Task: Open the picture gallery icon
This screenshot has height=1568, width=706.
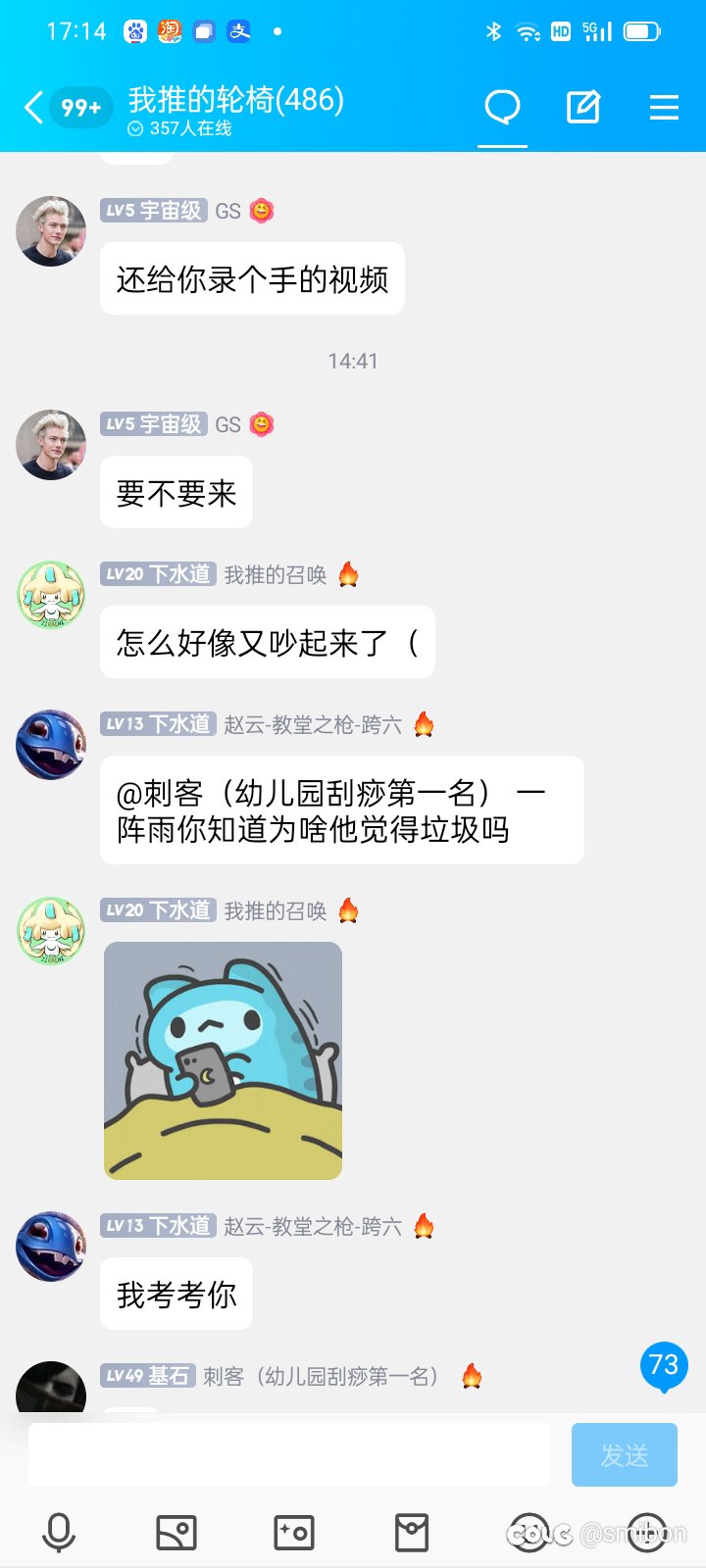Action: click(176, 1533)
